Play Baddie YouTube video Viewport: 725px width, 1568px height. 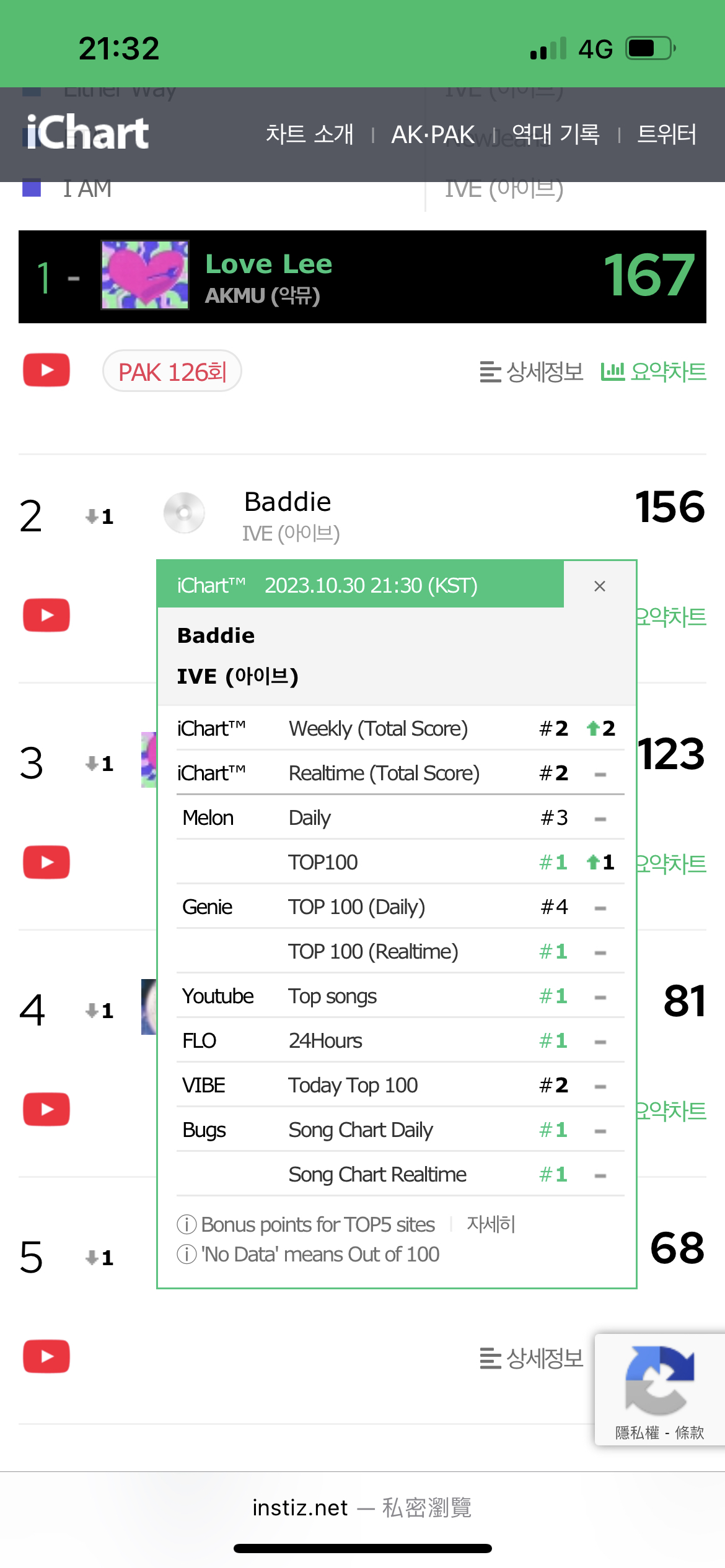click(x=46, y=615)
